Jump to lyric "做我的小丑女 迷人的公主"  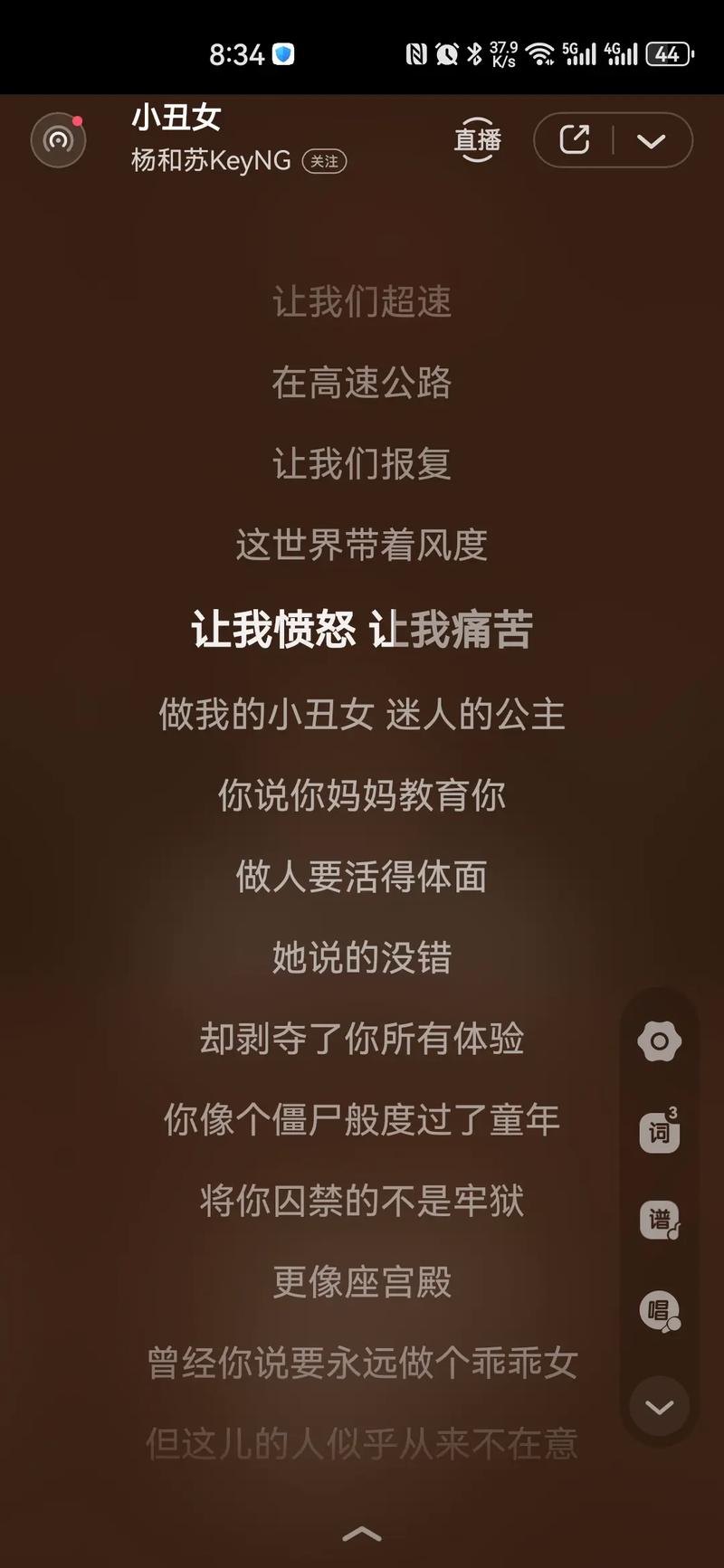pyautogui.click(x=362, y=716)
